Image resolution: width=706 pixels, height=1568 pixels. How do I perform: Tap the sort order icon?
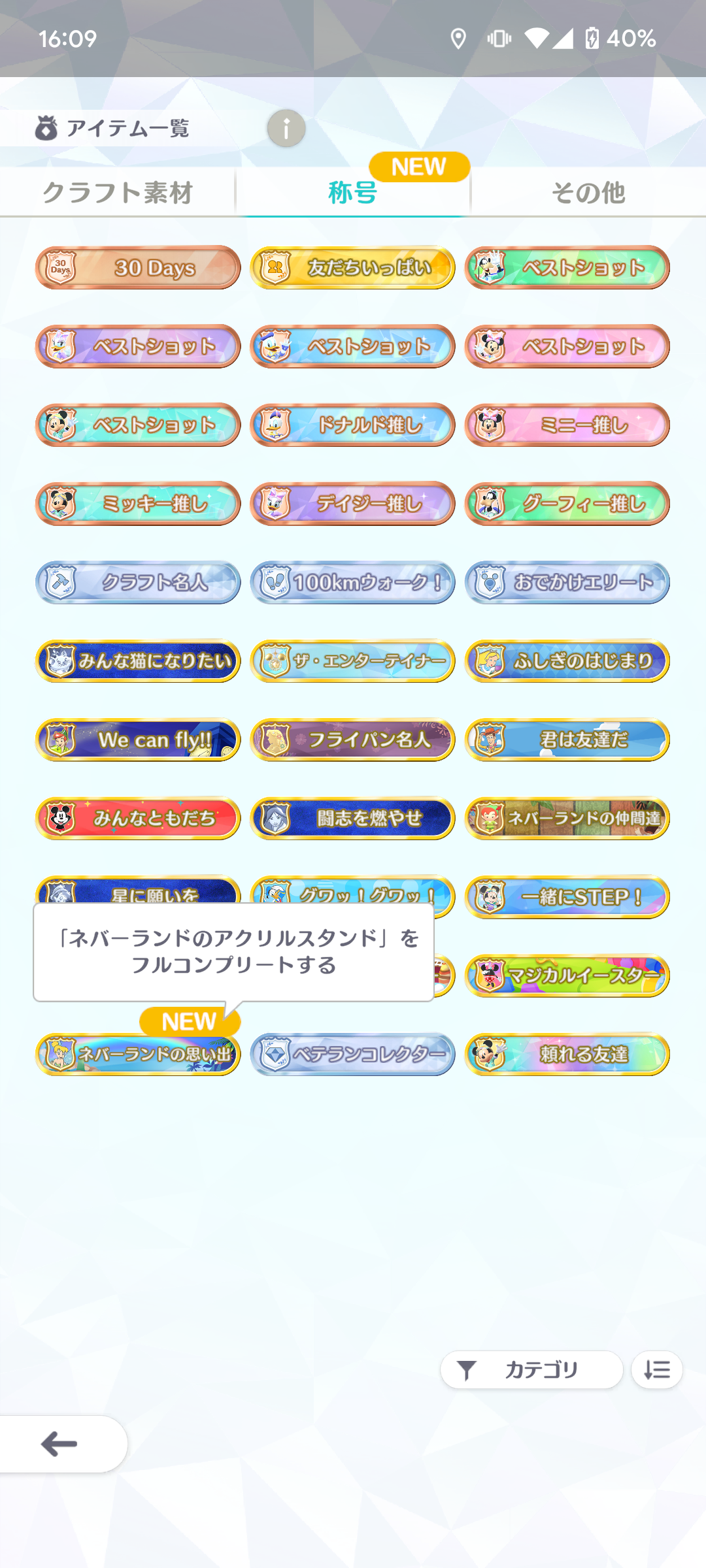point(657,1369)
